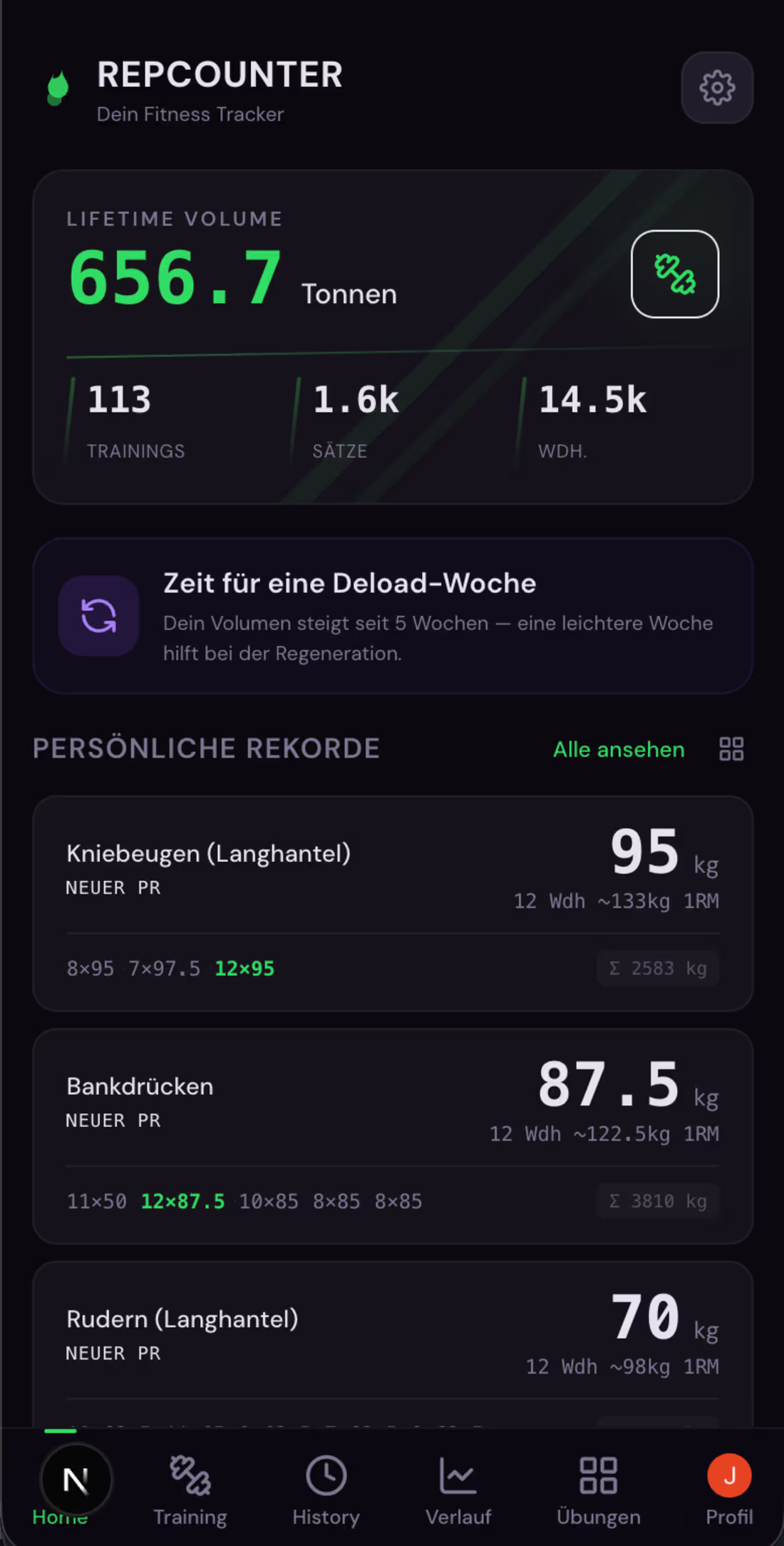
Task: Tap the dumbbell button on Lifetime Volume card
Action: point(674,274)
